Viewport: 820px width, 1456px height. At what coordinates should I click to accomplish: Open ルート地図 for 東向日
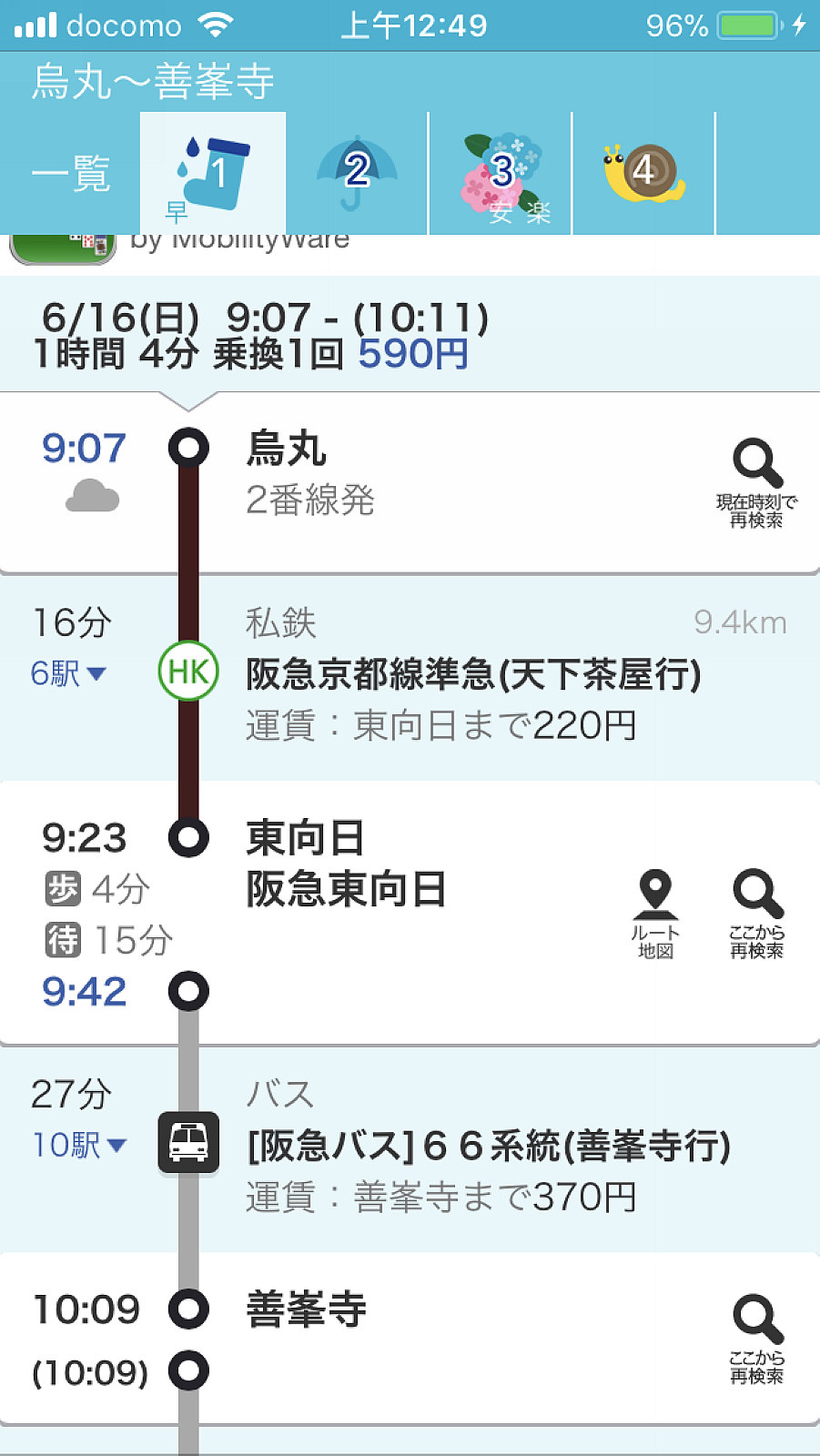coord(655,914)
